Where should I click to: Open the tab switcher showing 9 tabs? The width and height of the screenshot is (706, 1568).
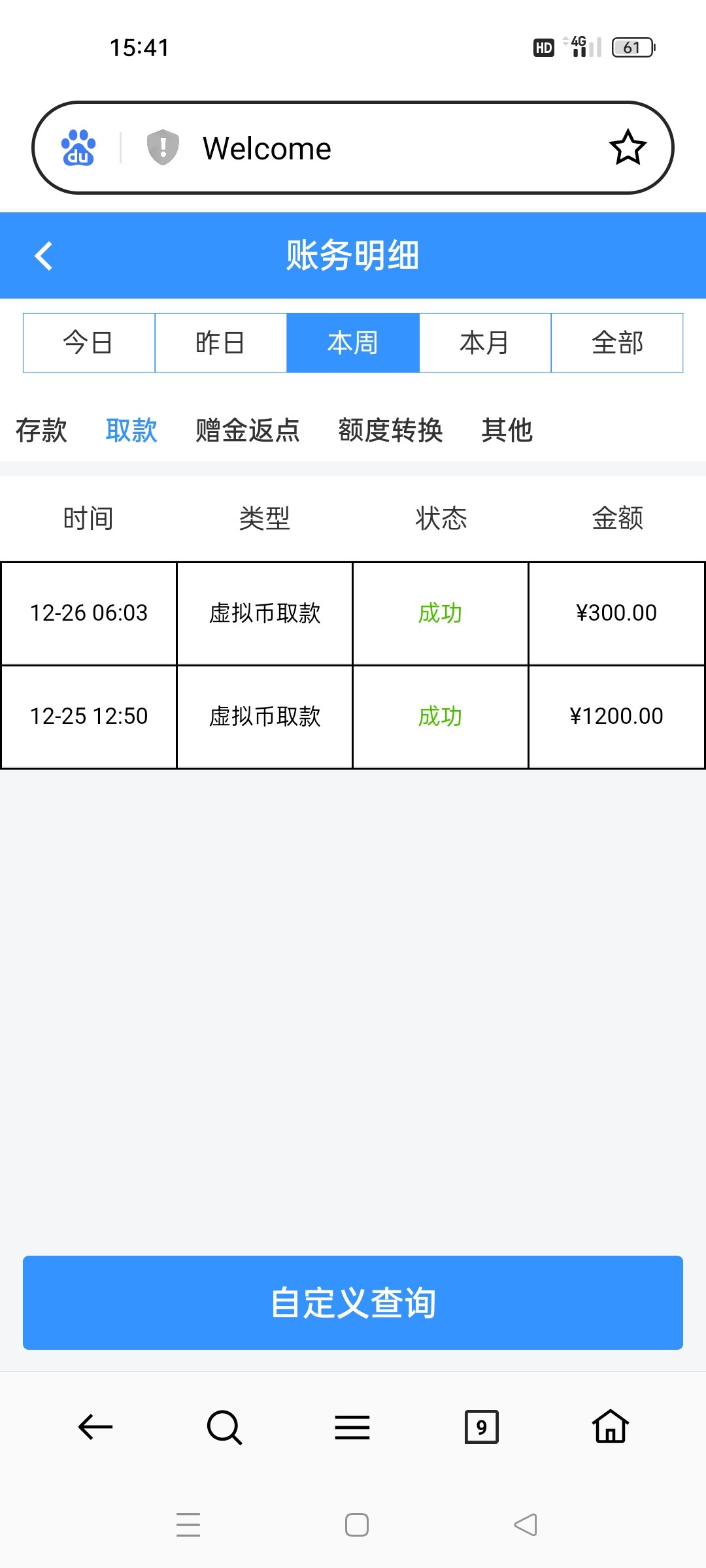[x=481, y=1428]
